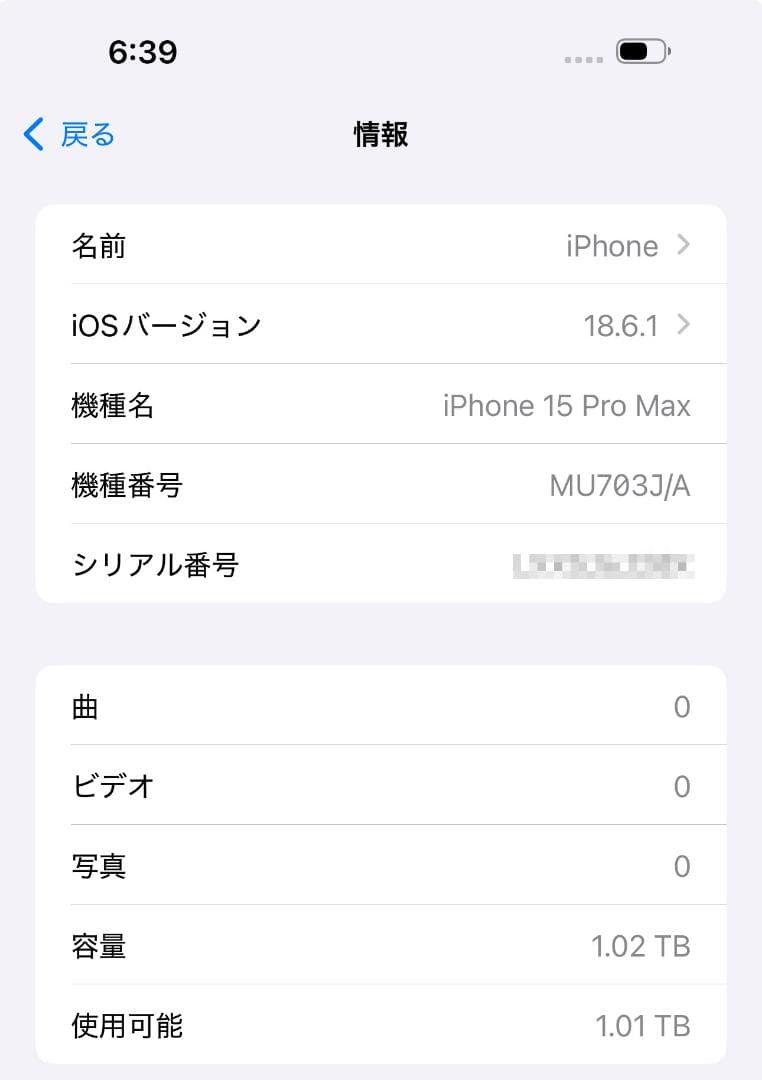Select the 機種名 row showing iPhone 15 Pro Max
This screenshot has width=762, height=1080.
coord(380,404)
